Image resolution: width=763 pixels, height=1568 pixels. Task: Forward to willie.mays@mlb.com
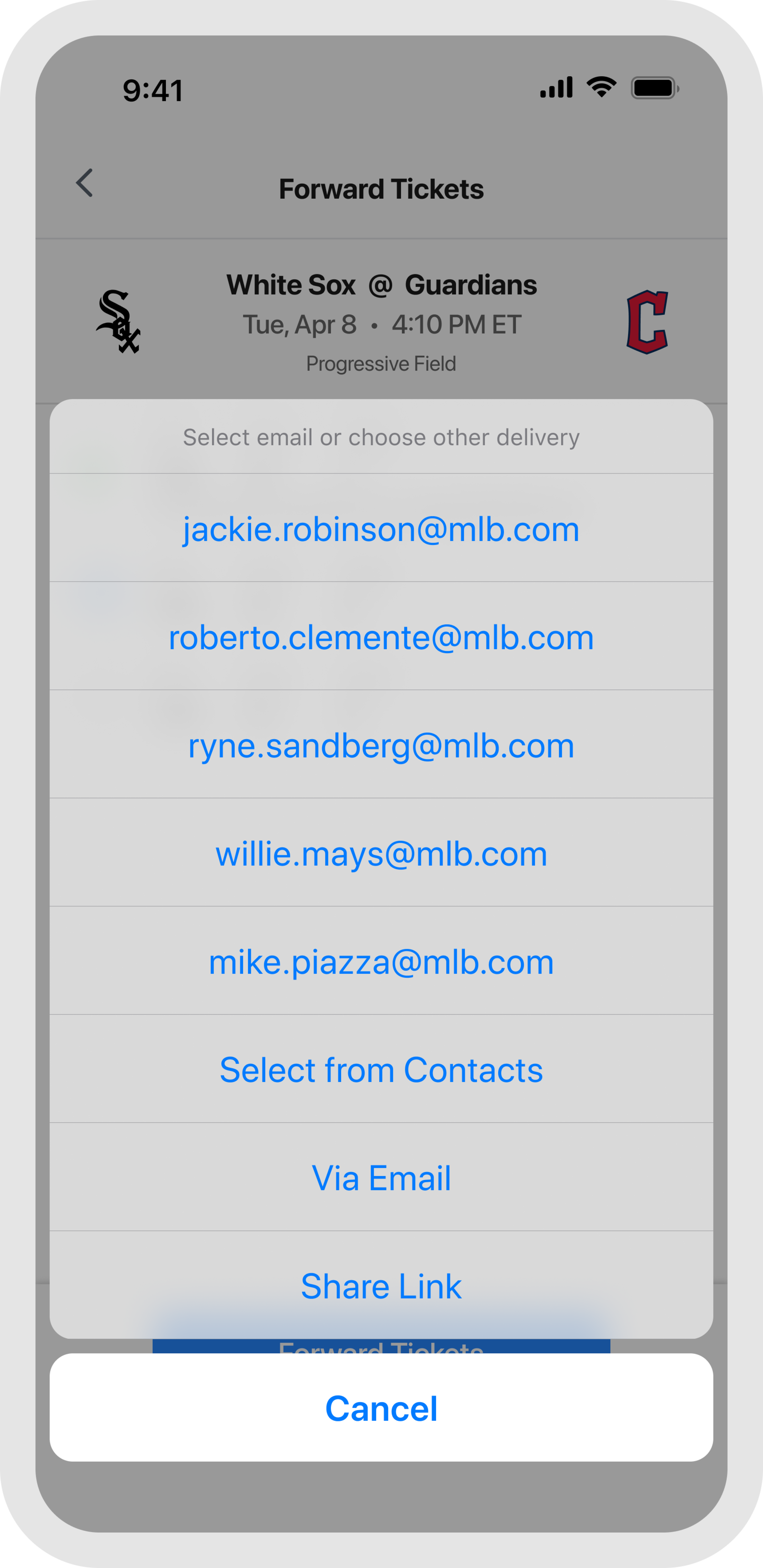pyautogui.click(x=381, y=853)
